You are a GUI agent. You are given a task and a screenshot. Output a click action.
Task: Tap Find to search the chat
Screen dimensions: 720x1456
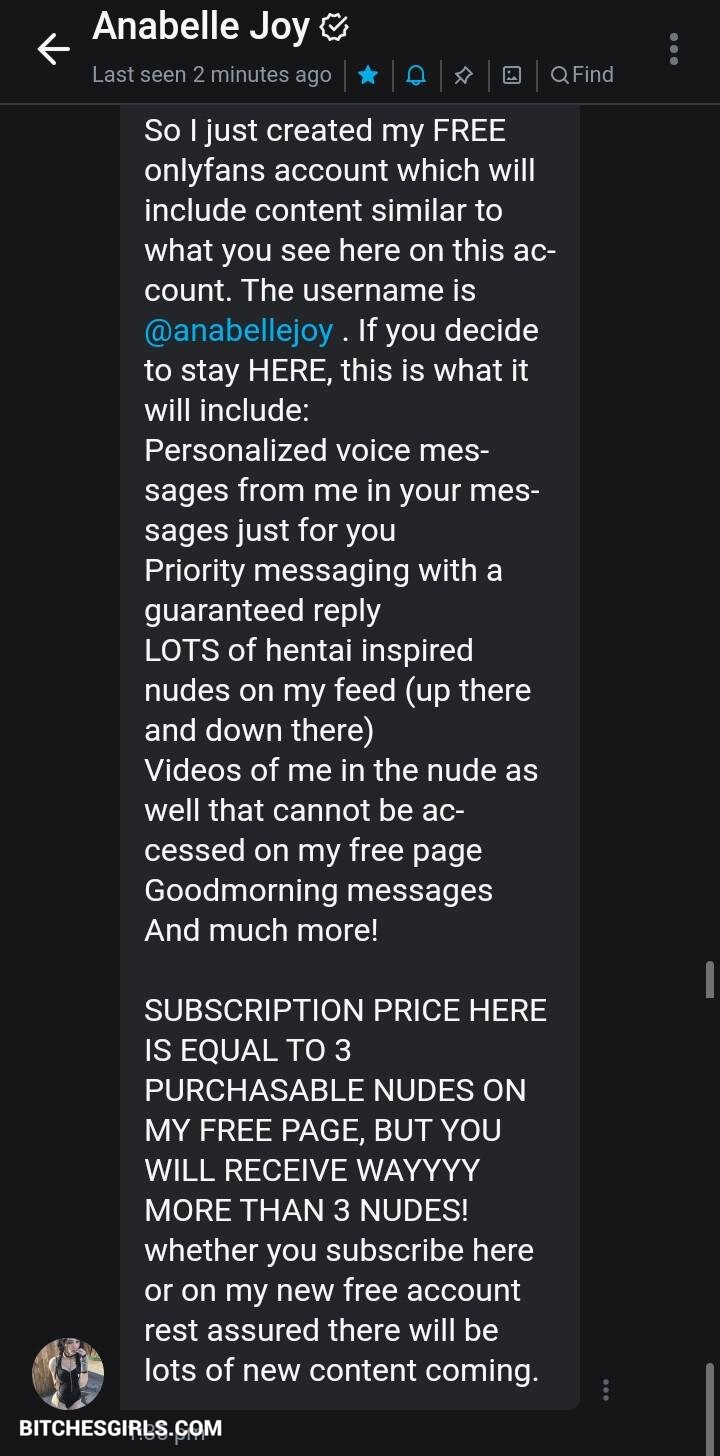pyautogui.click(x=582, y=75)
